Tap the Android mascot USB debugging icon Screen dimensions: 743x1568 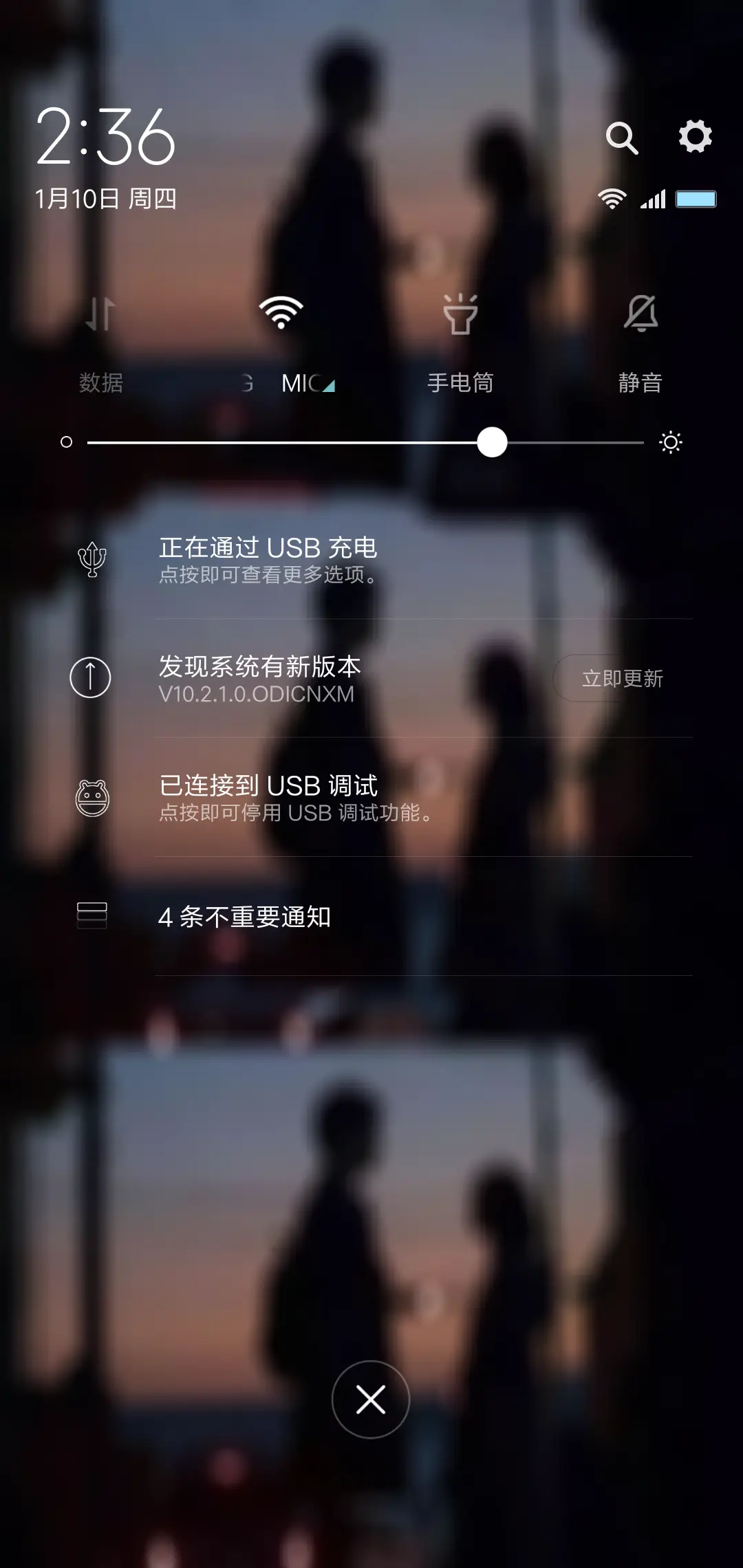pyautogui.click(x=91, y=796)
